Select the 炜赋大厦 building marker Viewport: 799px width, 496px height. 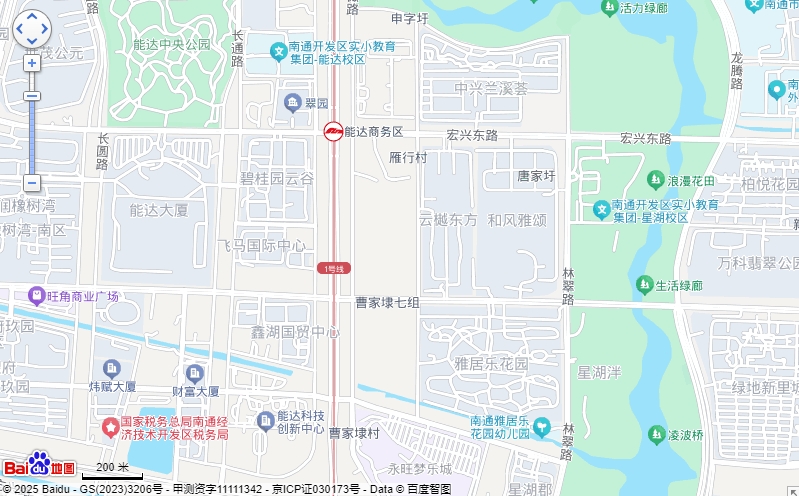click(111, 368)
